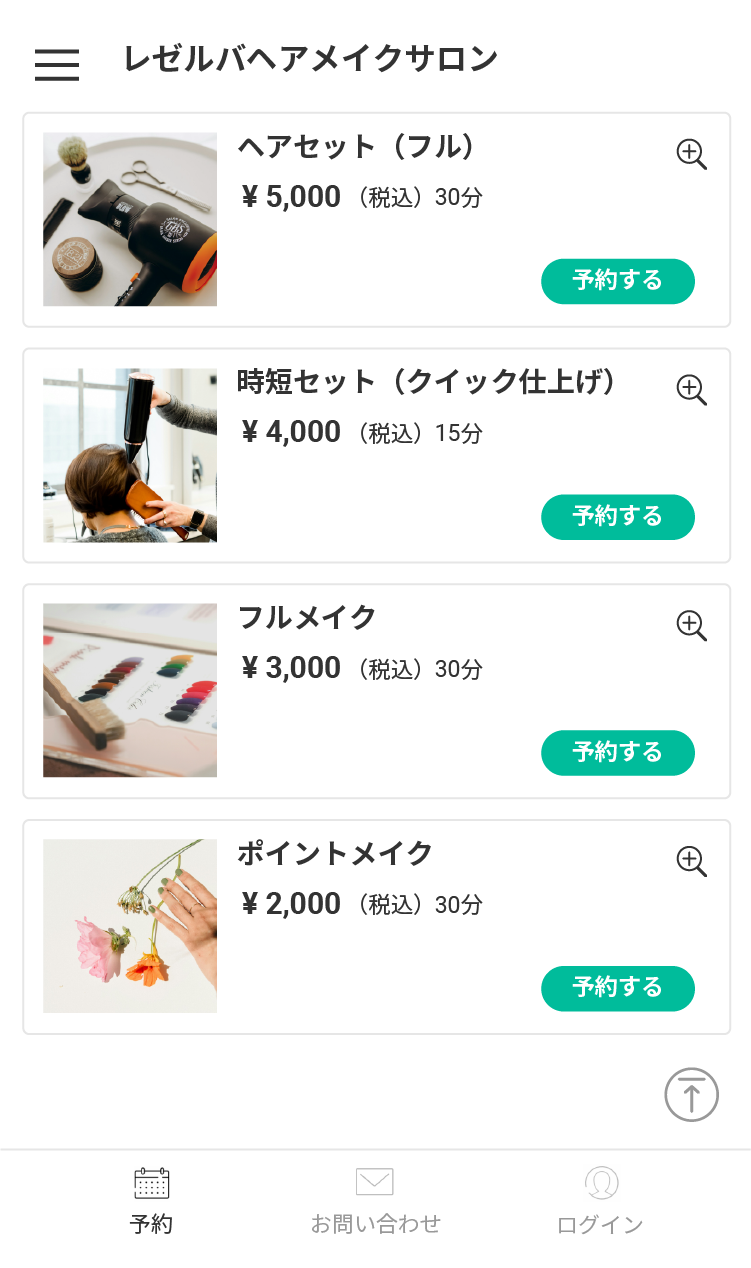This screenshot has width=751, height=1268.
Task: Reserve the 時短セット quick finish
Action: [618, 517]
